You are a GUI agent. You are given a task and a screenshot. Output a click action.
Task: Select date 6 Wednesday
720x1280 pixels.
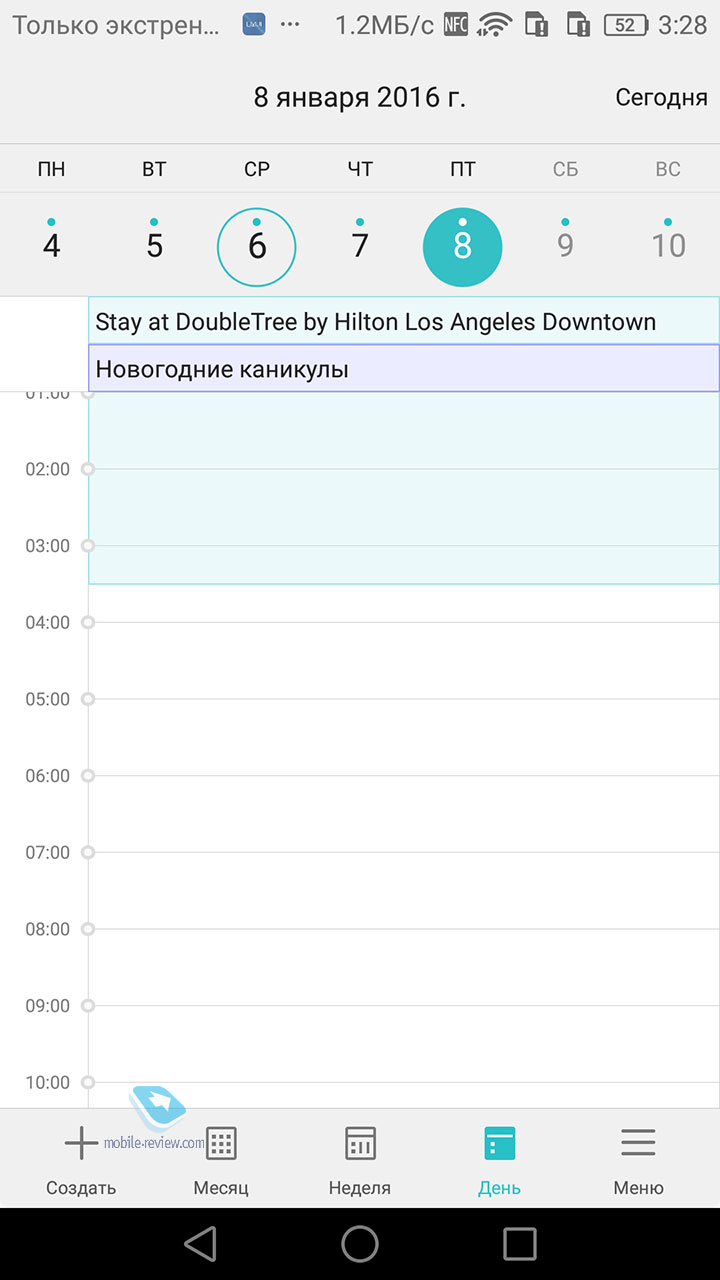point(257,246)
